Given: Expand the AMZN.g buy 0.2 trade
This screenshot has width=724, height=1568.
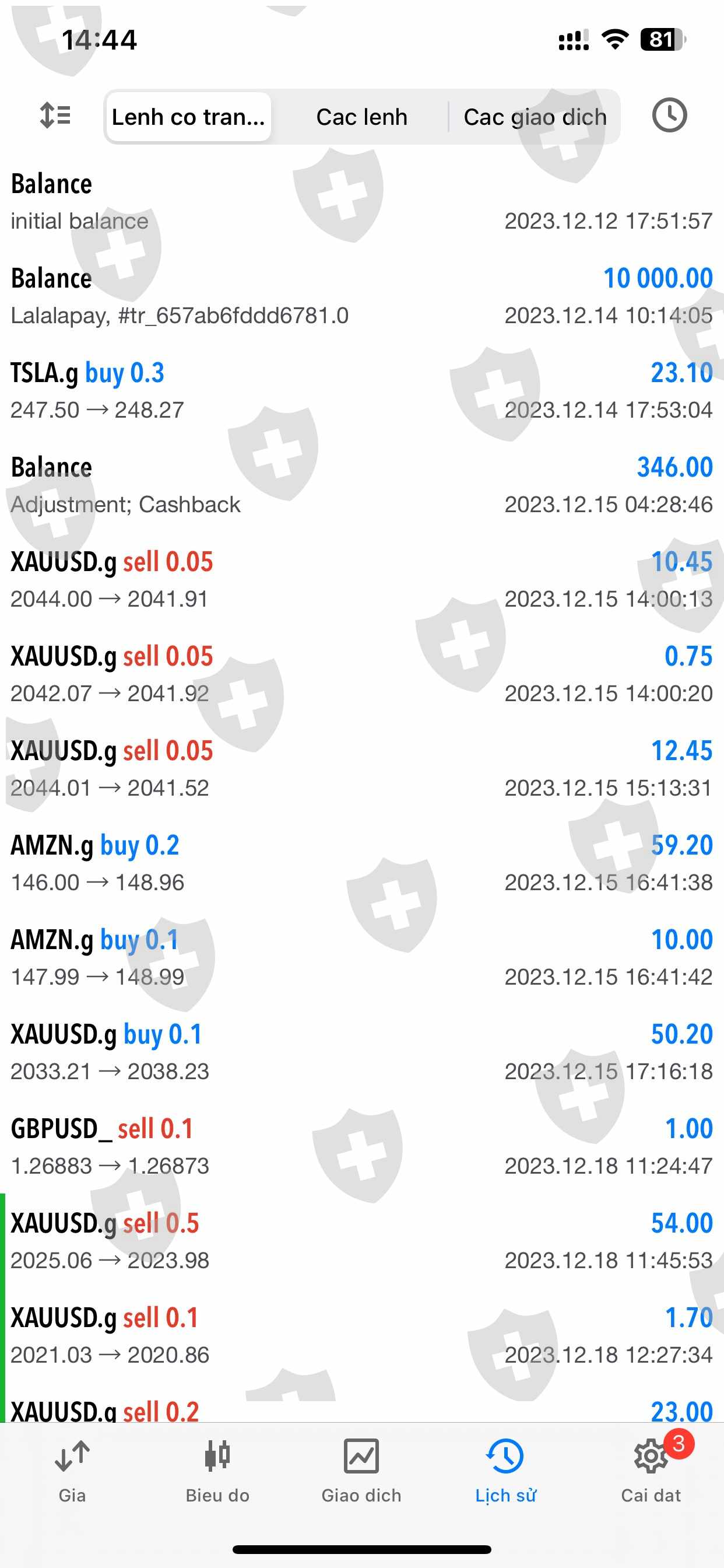Looking at the screenshot, I should 361,863.
